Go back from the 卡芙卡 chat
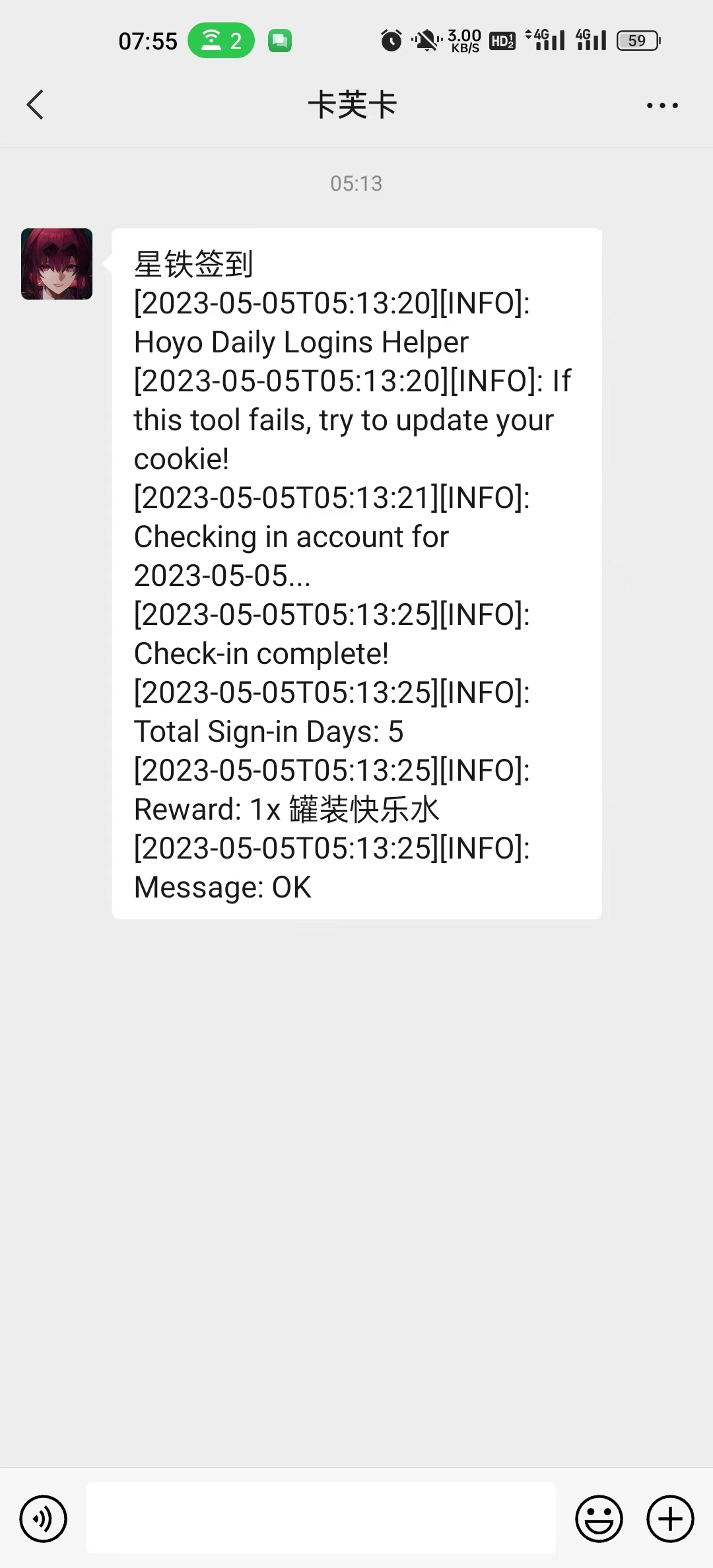The height and width of the screenshot is (1568, 713). [x=36, y=105]
